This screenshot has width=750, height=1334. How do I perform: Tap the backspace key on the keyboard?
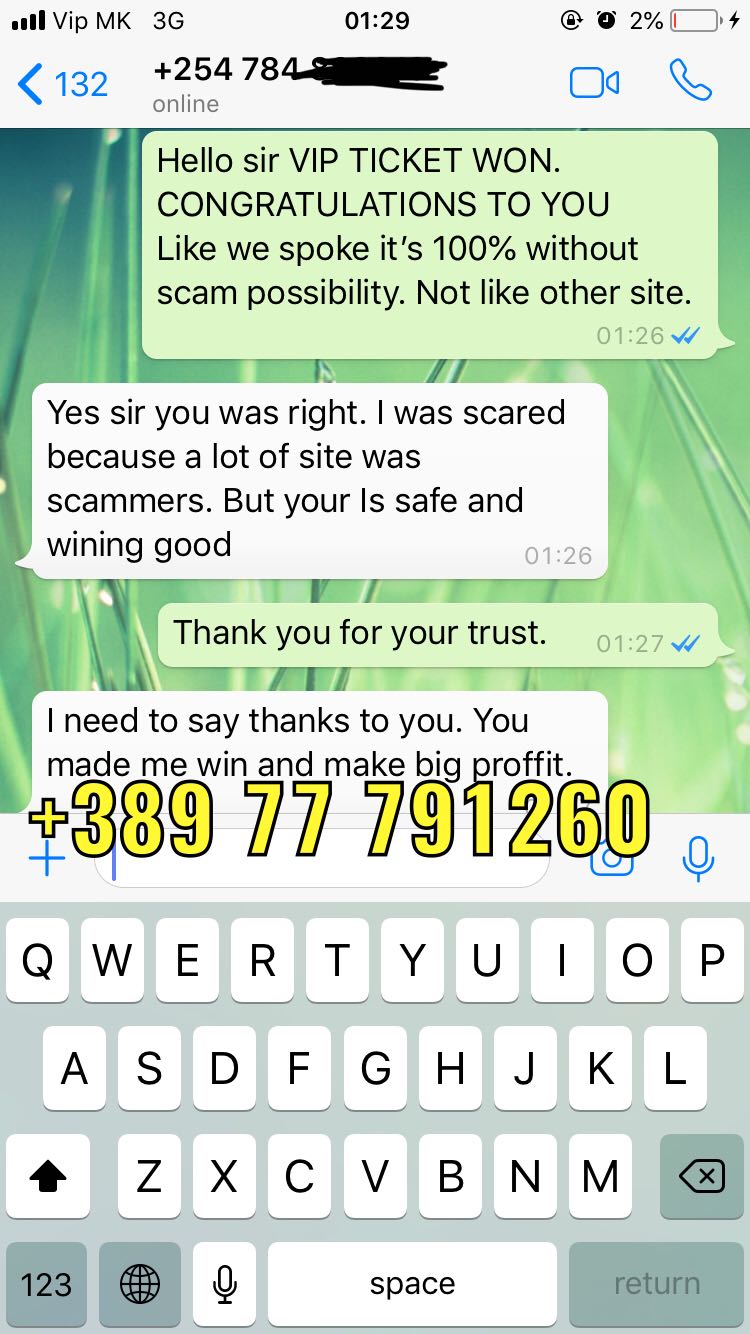701,1177
